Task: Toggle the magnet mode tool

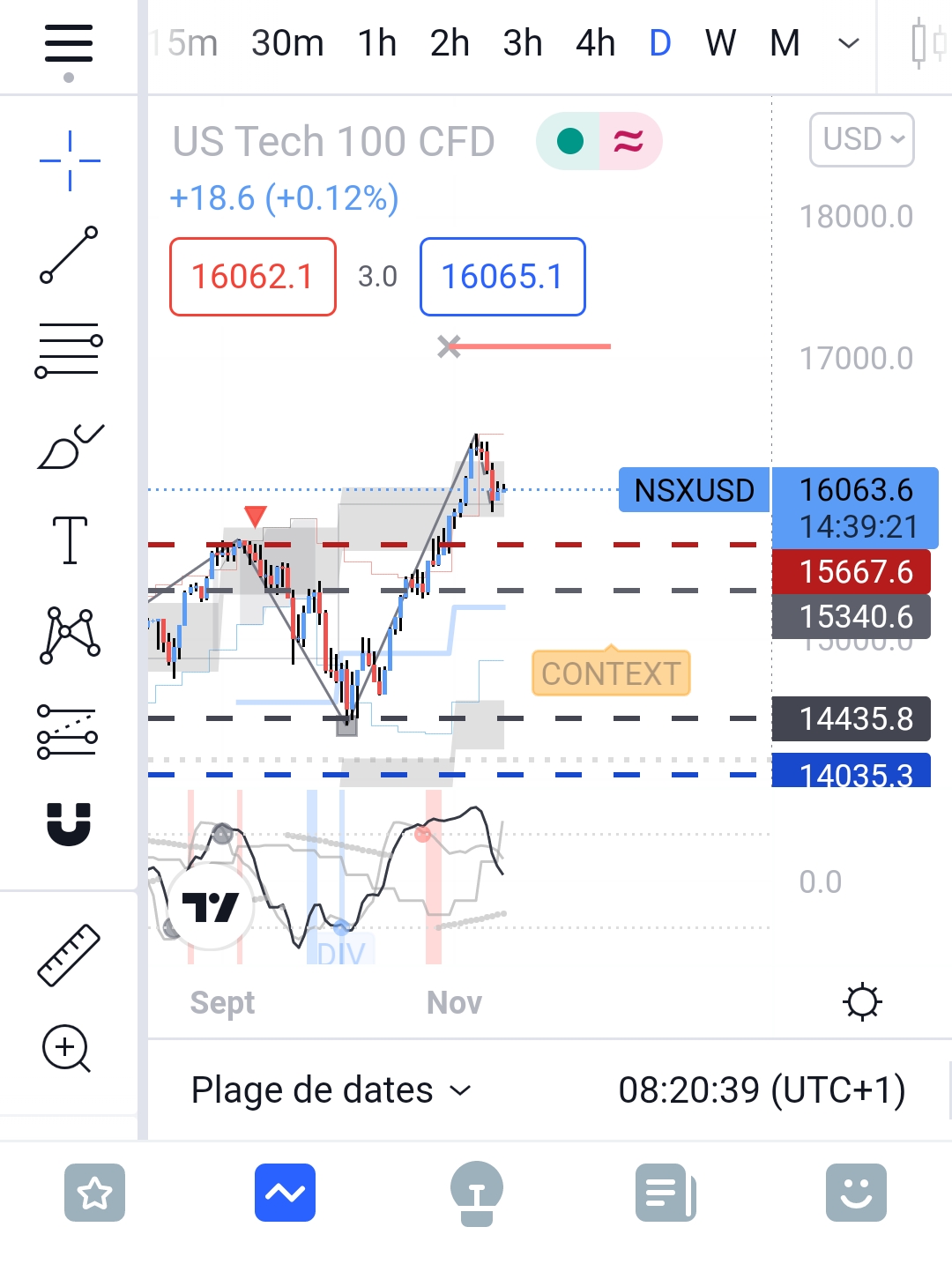Action: pos(69,823)
